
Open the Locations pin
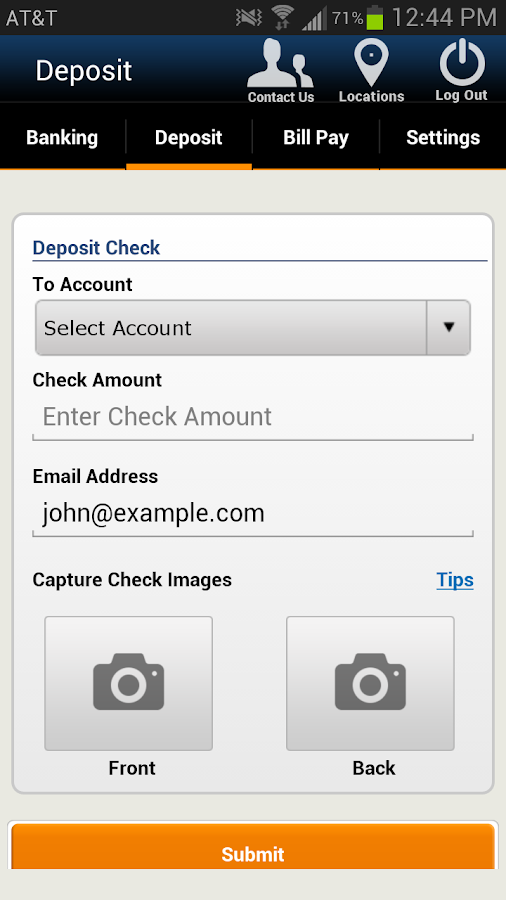coord(371,71)
